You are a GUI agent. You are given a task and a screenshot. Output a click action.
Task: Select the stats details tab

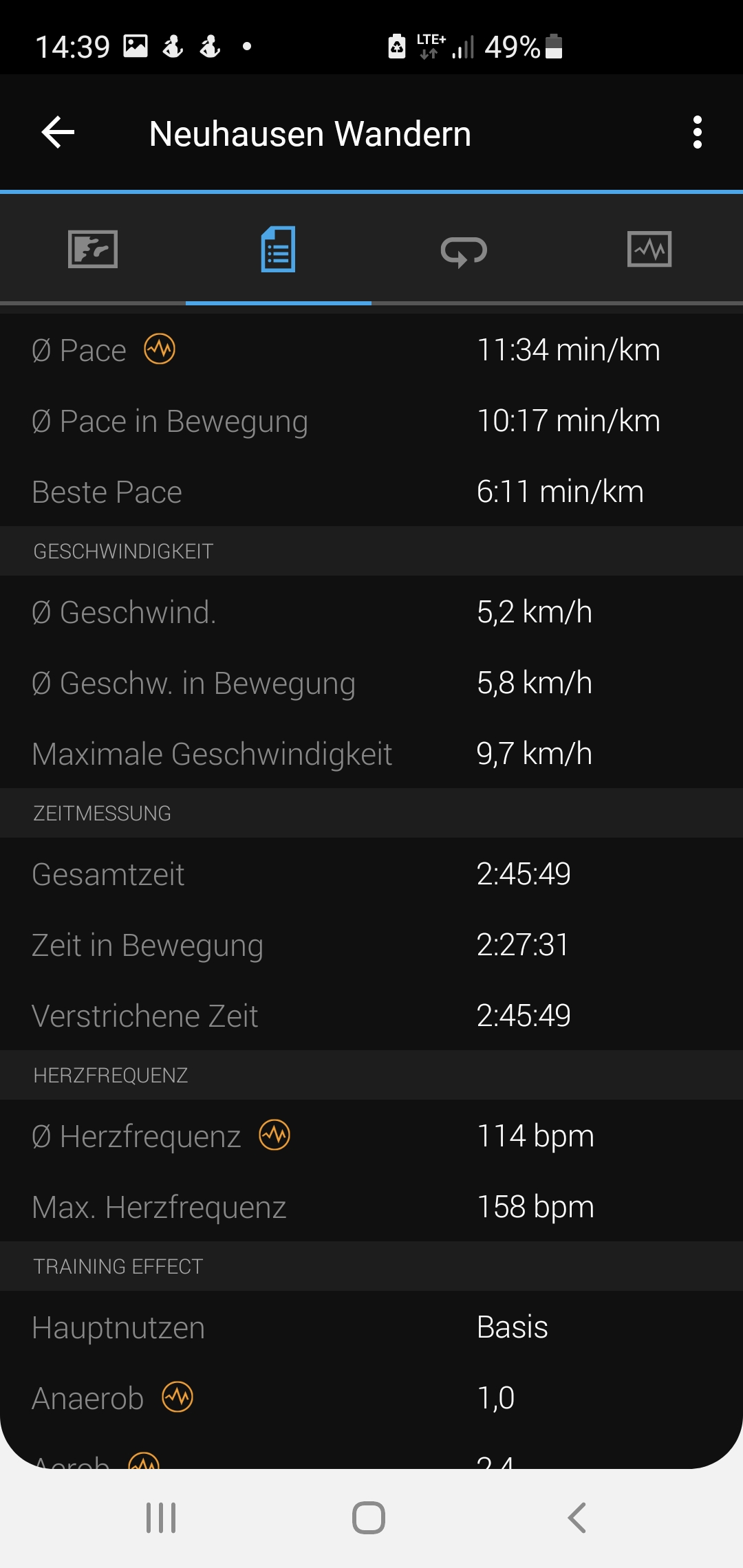coord(279,249)
